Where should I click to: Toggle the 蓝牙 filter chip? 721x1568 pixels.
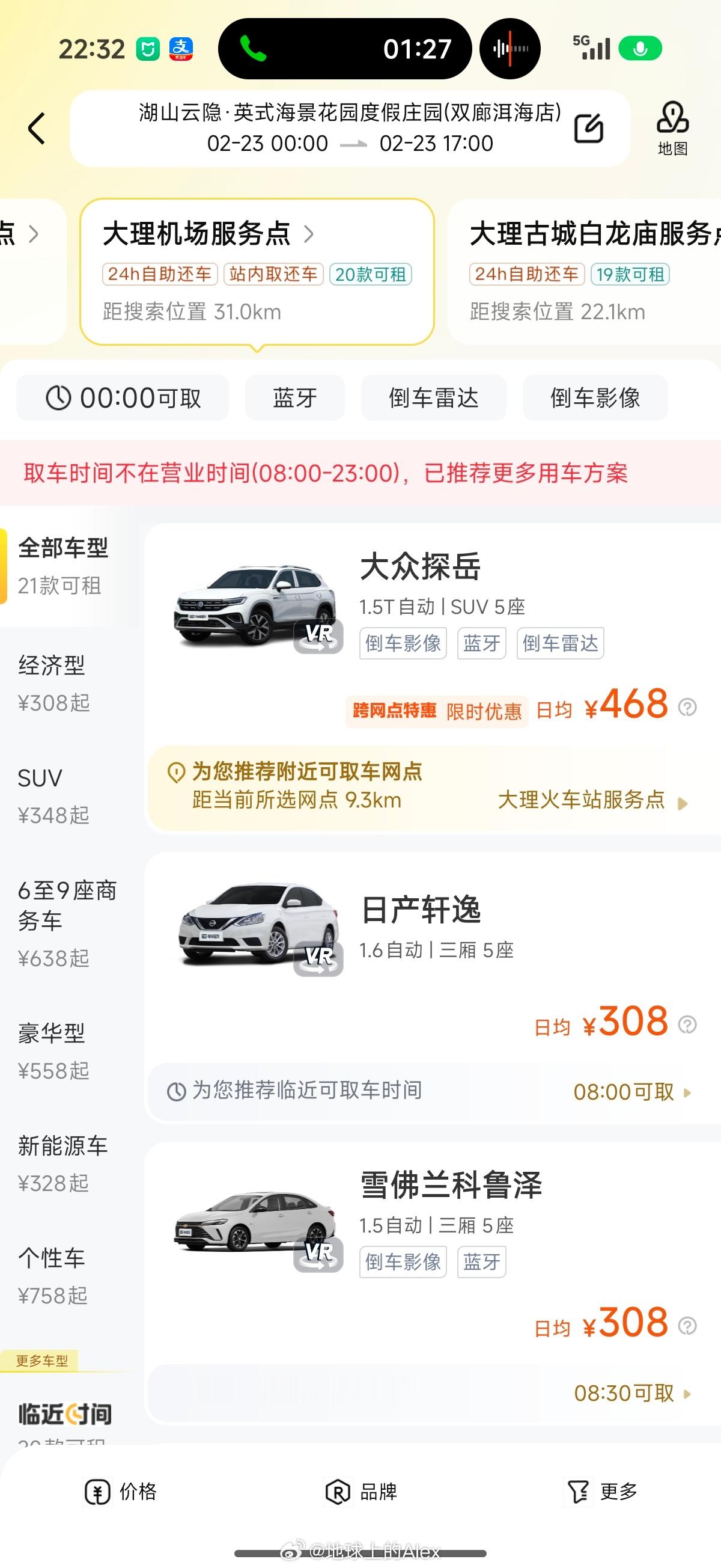click(x=294, y=397)
